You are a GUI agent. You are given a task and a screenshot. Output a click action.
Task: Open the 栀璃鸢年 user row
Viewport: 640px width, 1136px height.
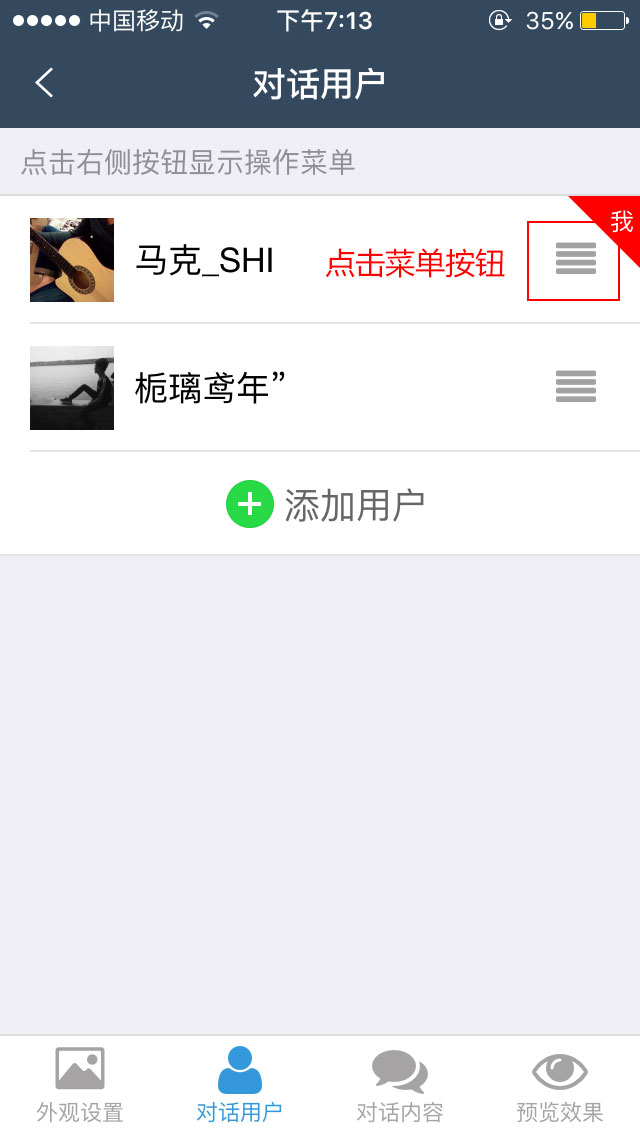[204, 388]
